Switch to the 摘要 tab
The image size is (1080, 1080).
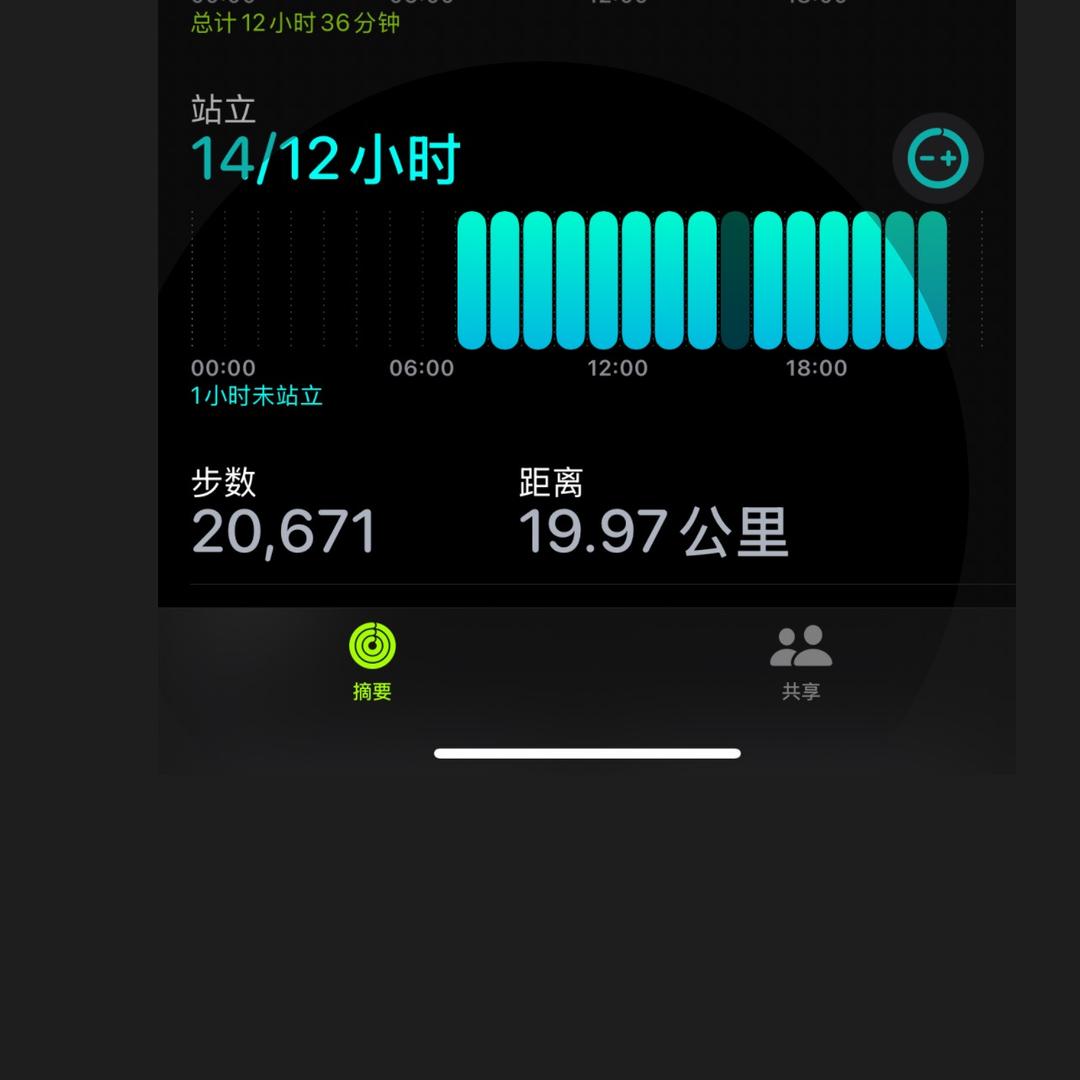tap(372, 660)
